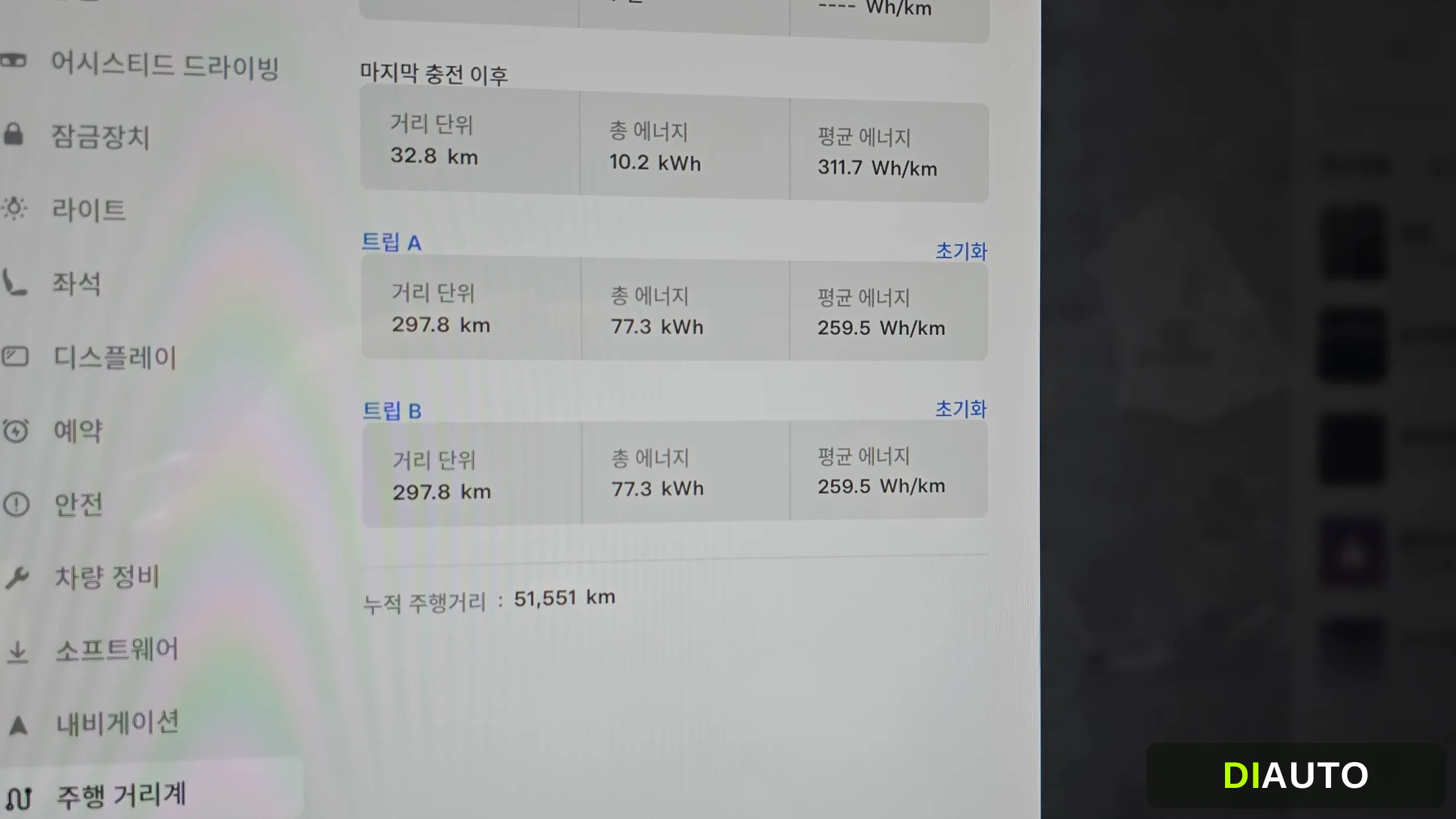
Task: Reset 트립 B with 초기화
Action: point(960,409)
